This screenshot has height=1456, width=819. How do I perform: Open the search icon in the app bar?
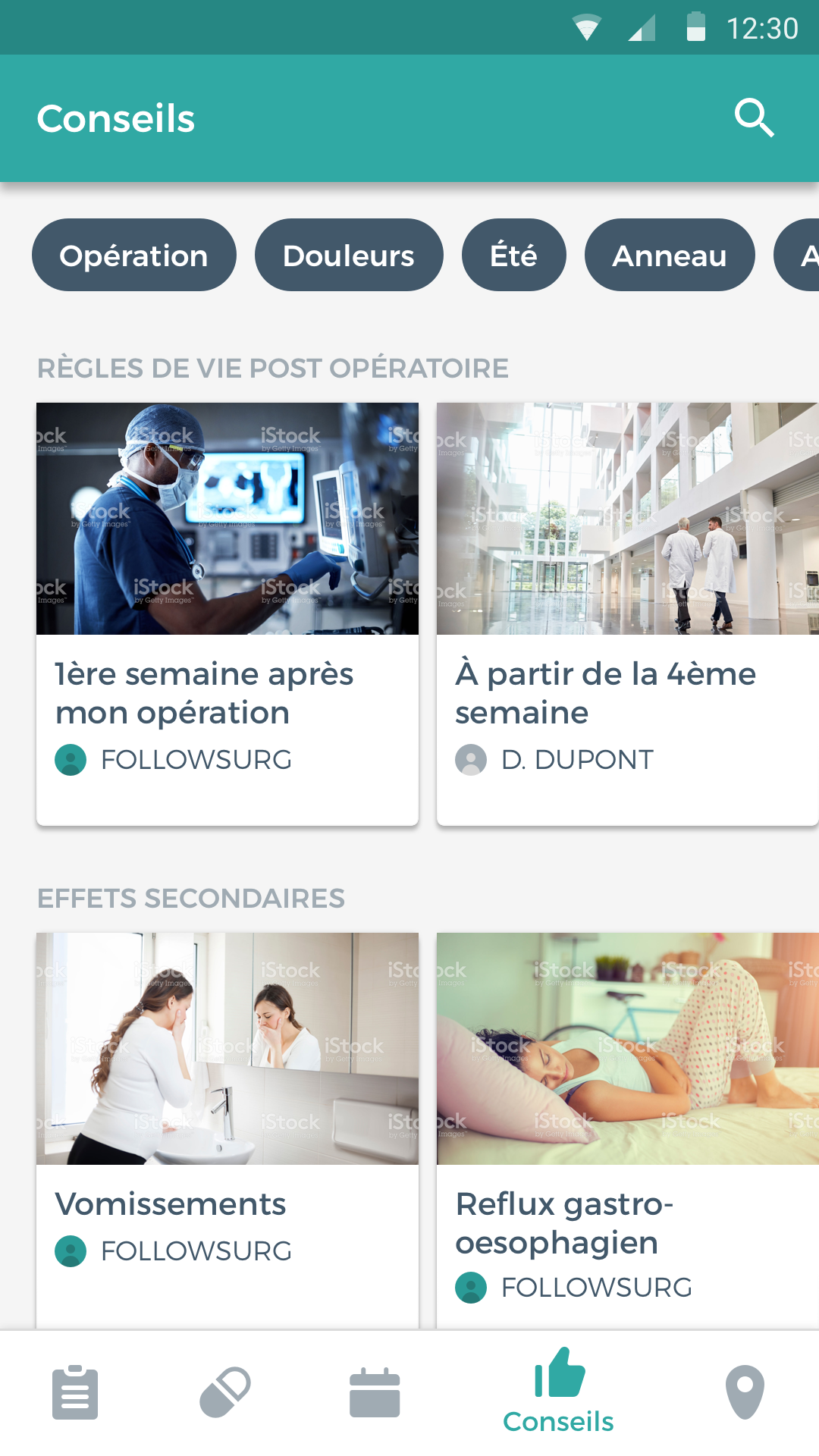point(754,118)
